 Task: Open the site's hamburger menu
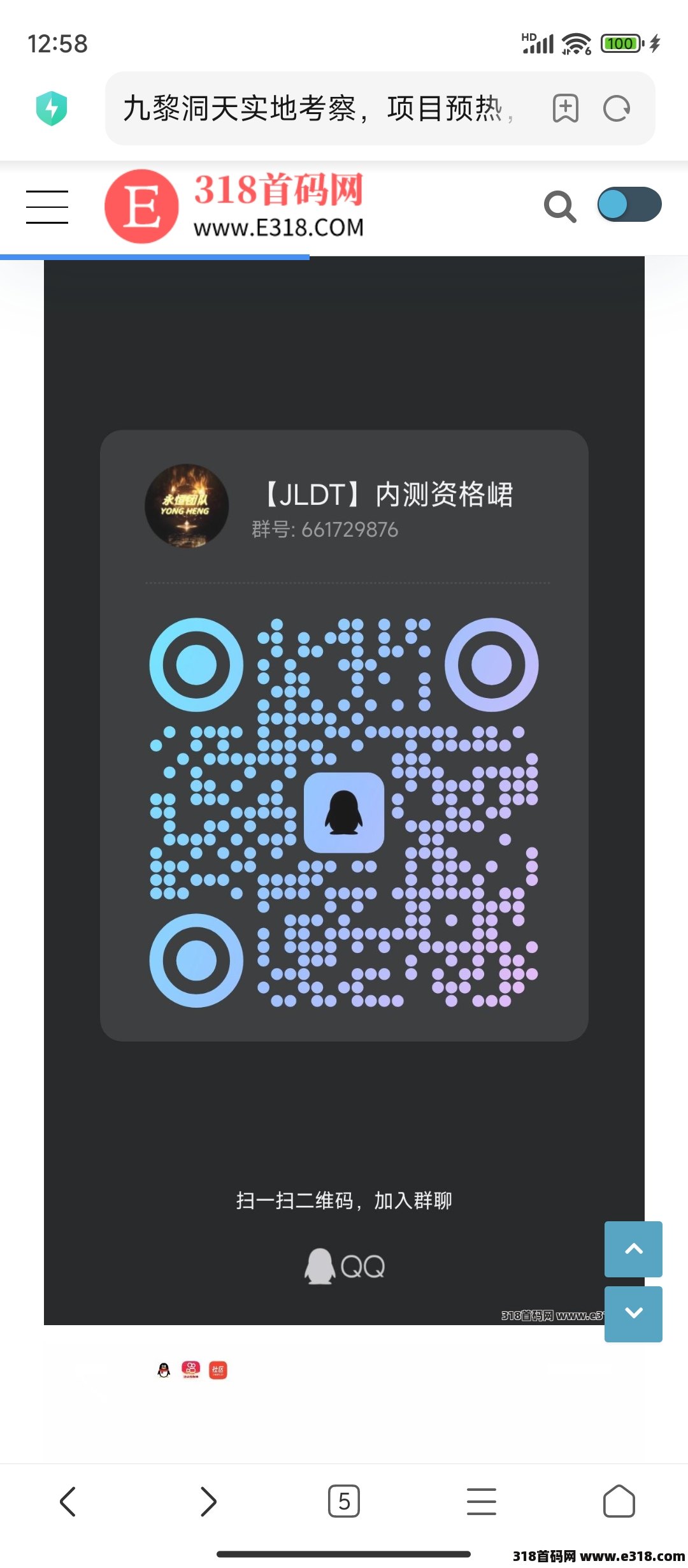47,207
